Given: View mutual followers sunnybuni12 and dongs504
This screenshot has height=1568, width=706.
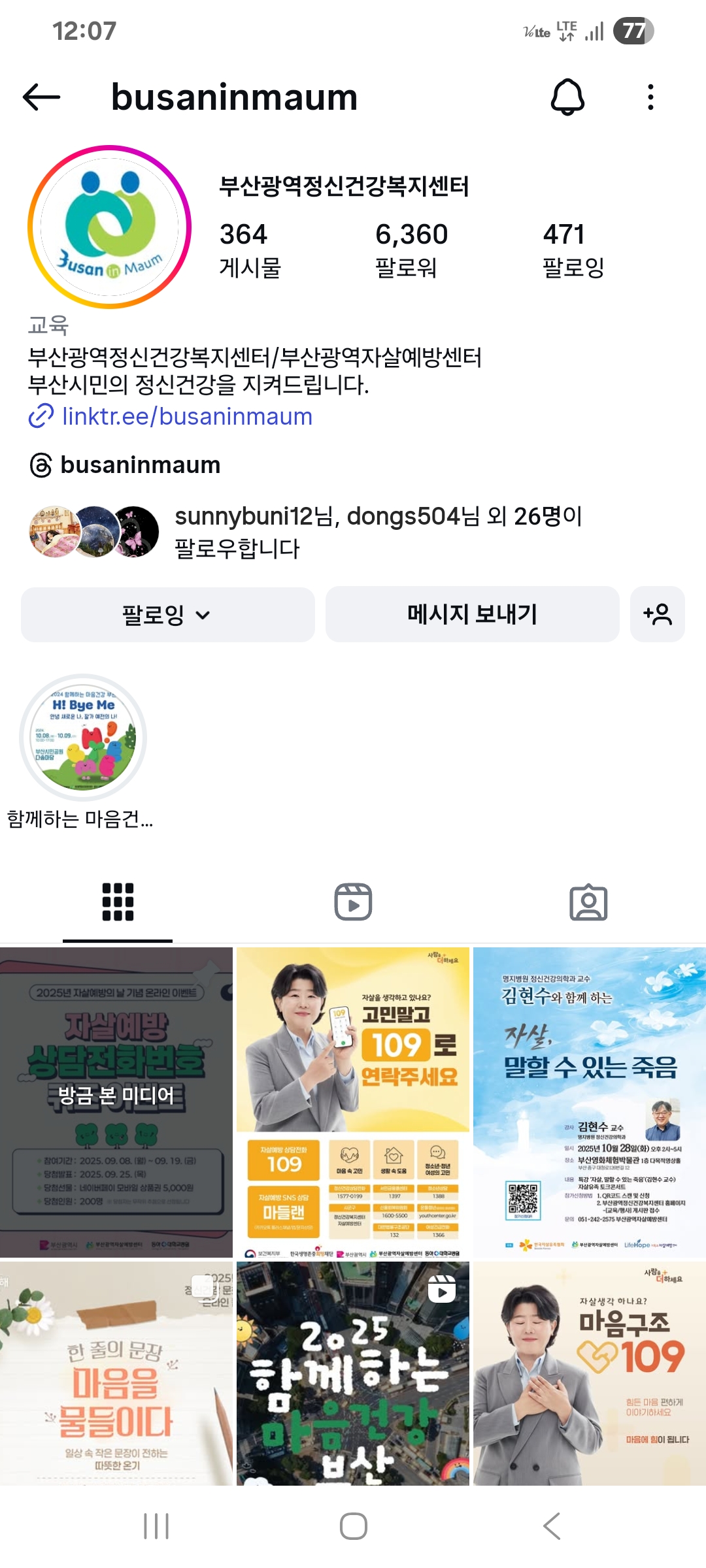Looking at the screenshot, I should pos(377,531).
